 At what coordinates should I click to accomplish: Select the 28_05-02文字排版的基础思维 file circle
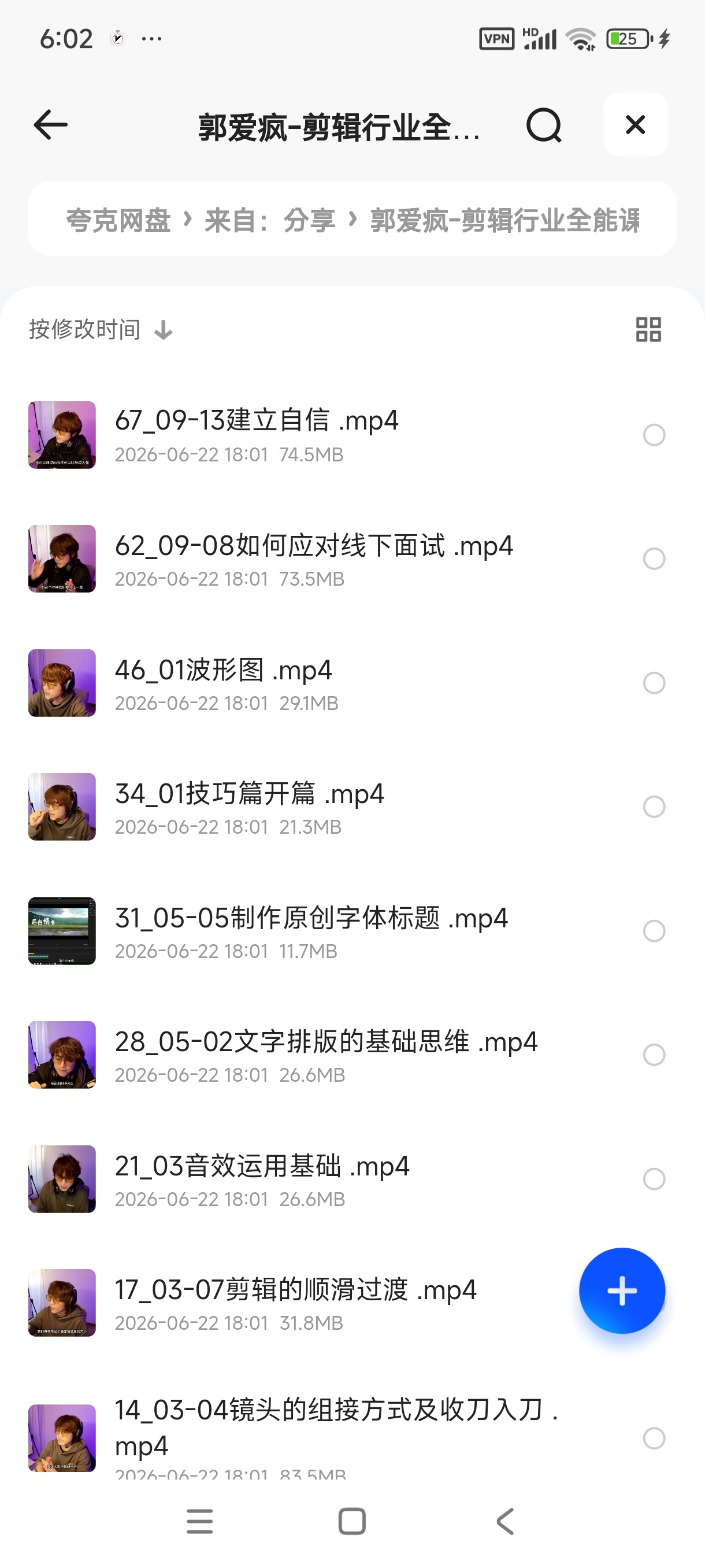point(654,1055)
